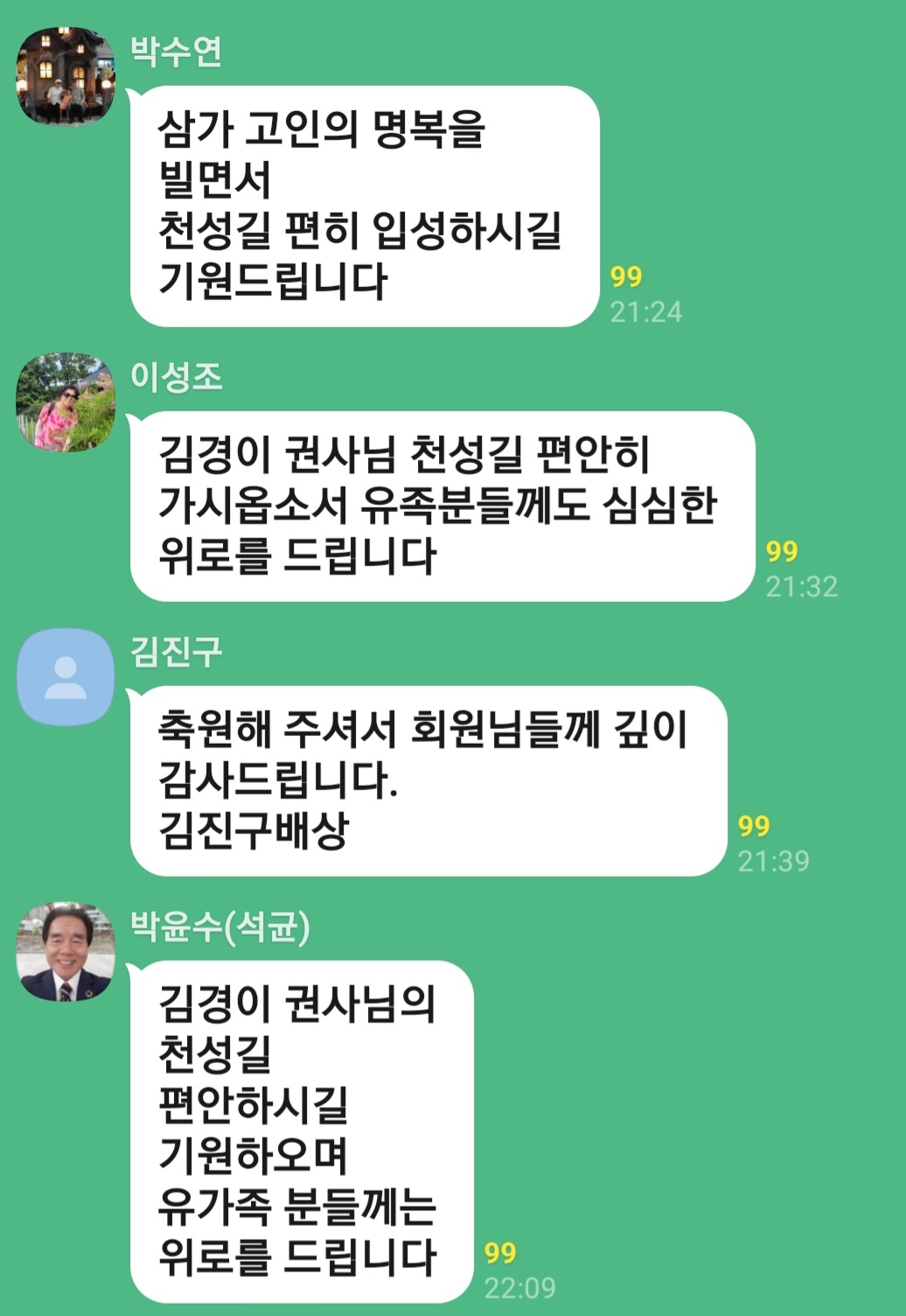
Task: Tap 김진구's default avatar
Action: [66, 676]
